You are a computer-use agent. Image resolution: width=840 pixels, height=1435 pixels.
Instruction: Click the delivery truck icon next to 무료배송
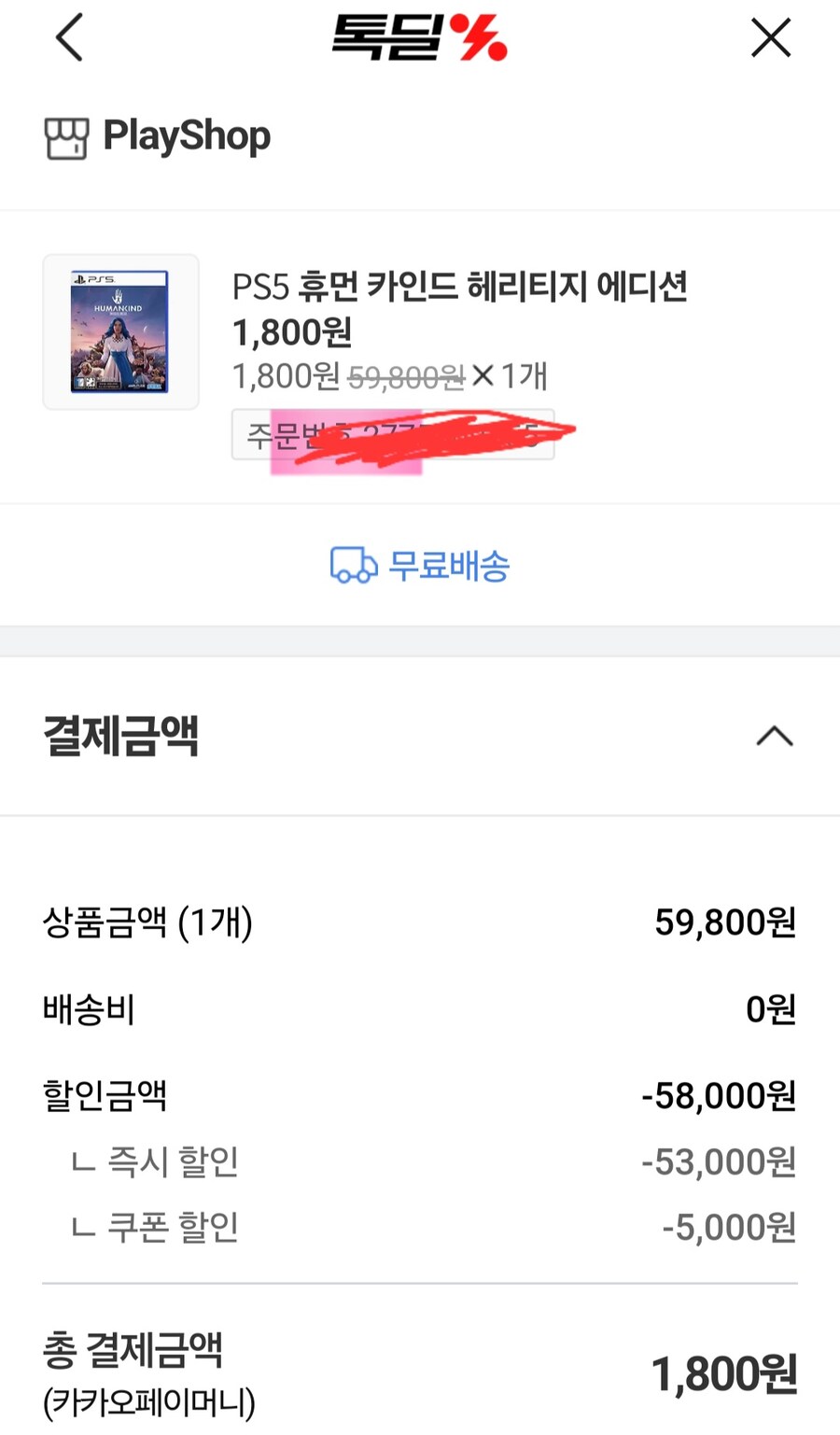point(352,566)
